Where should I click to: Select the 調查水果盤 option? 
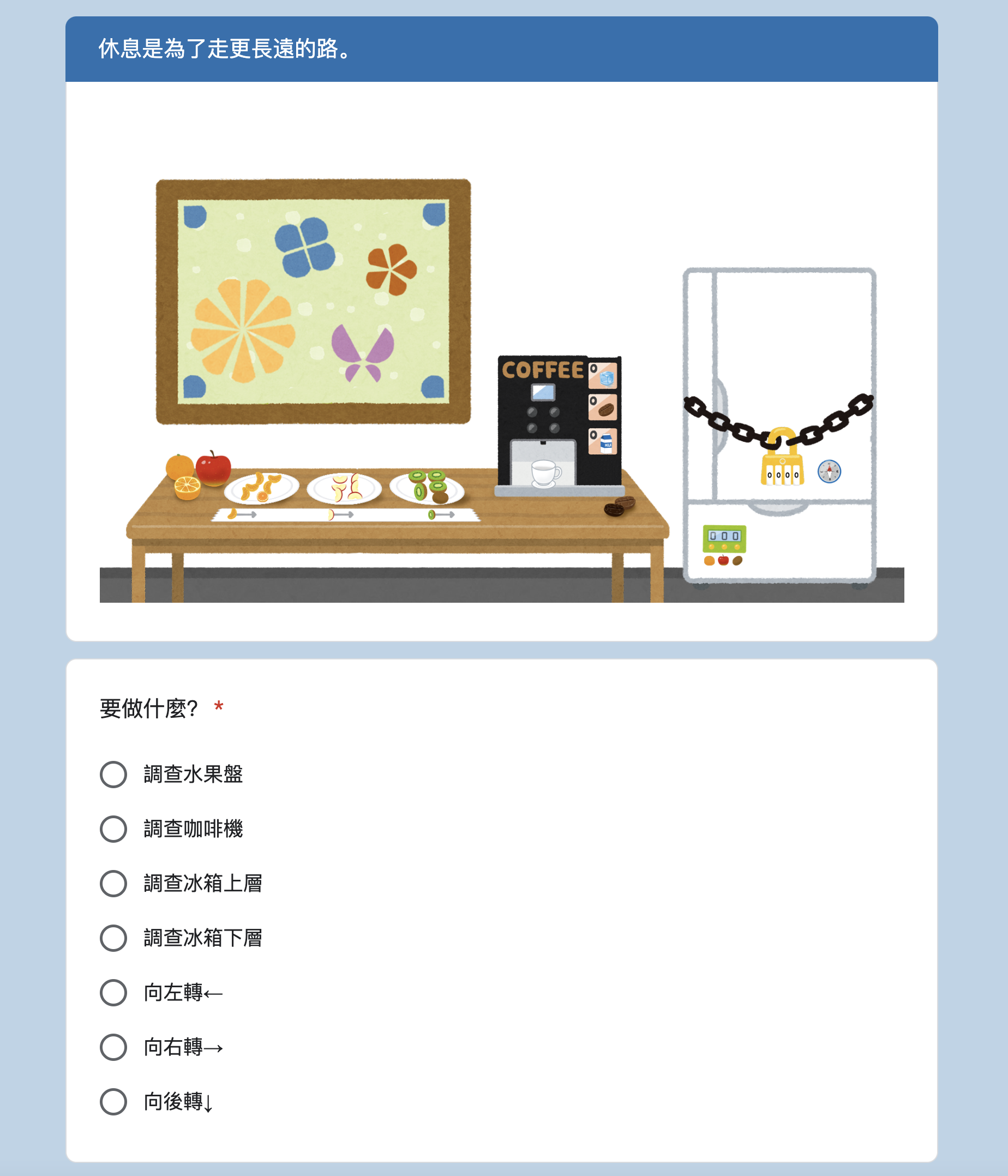(113, 775)
